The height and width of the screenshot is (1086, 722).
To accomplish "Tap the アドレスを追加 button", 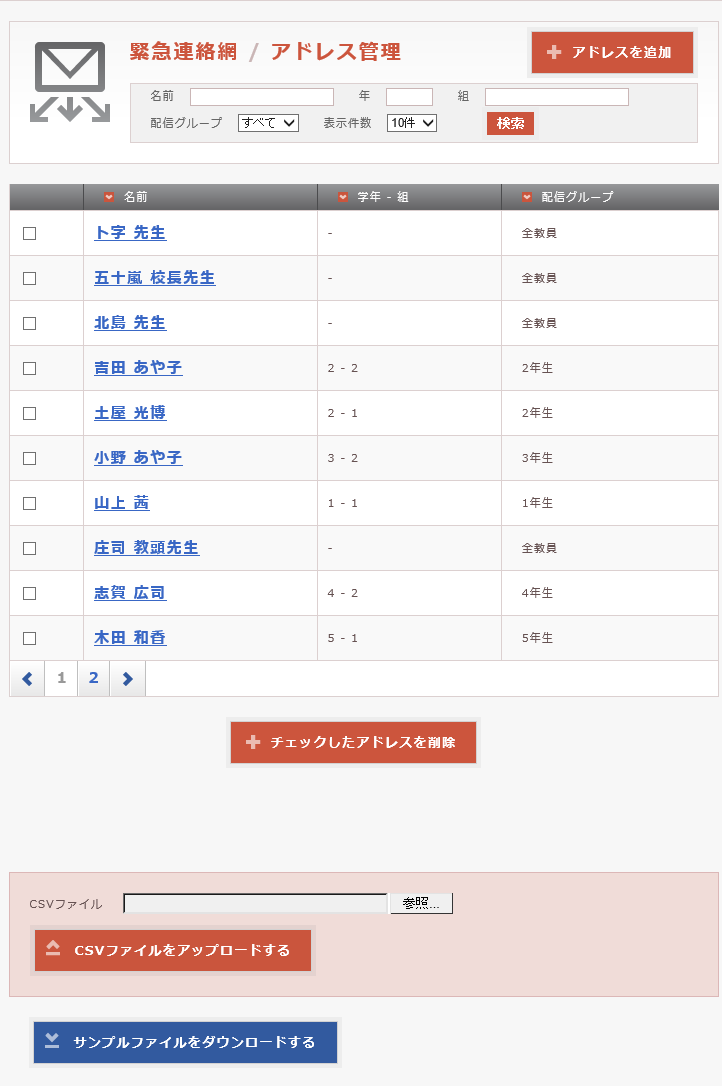I will [612, 52].
